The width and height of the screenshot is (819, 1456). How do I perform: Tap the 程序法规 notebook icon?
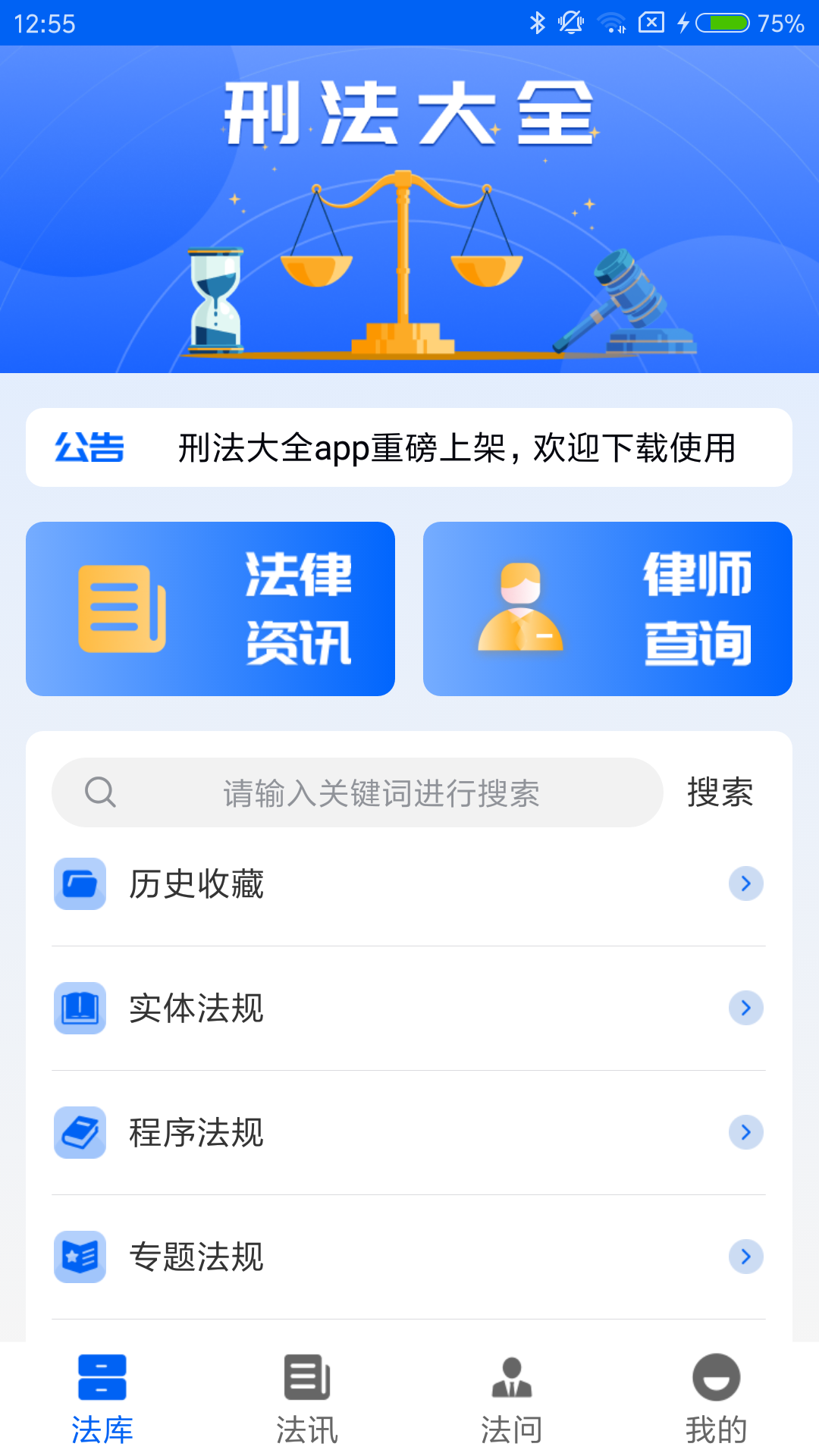79,1133
